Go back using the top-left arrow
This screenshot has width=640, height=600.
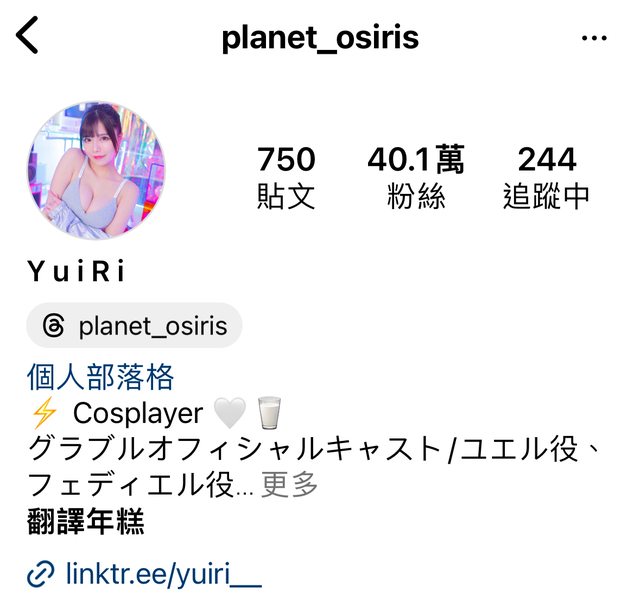pos(28,37)
